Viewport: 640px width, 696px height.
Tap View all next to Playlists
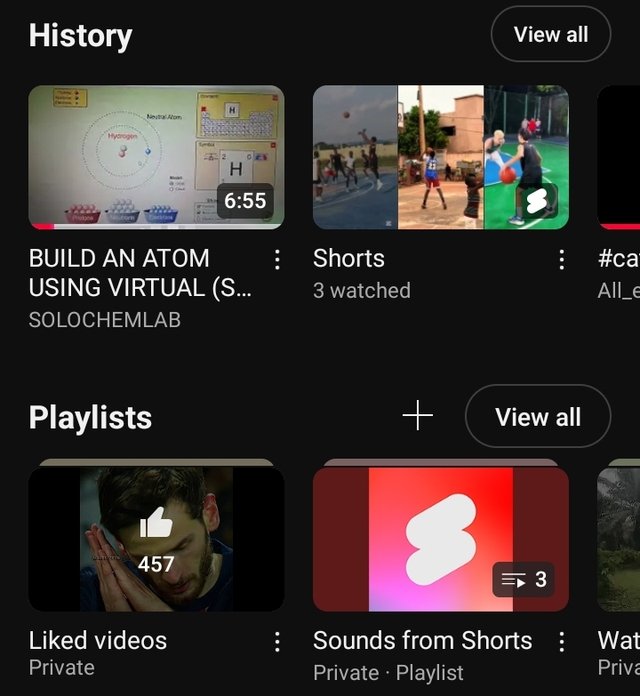pos(538,416)
